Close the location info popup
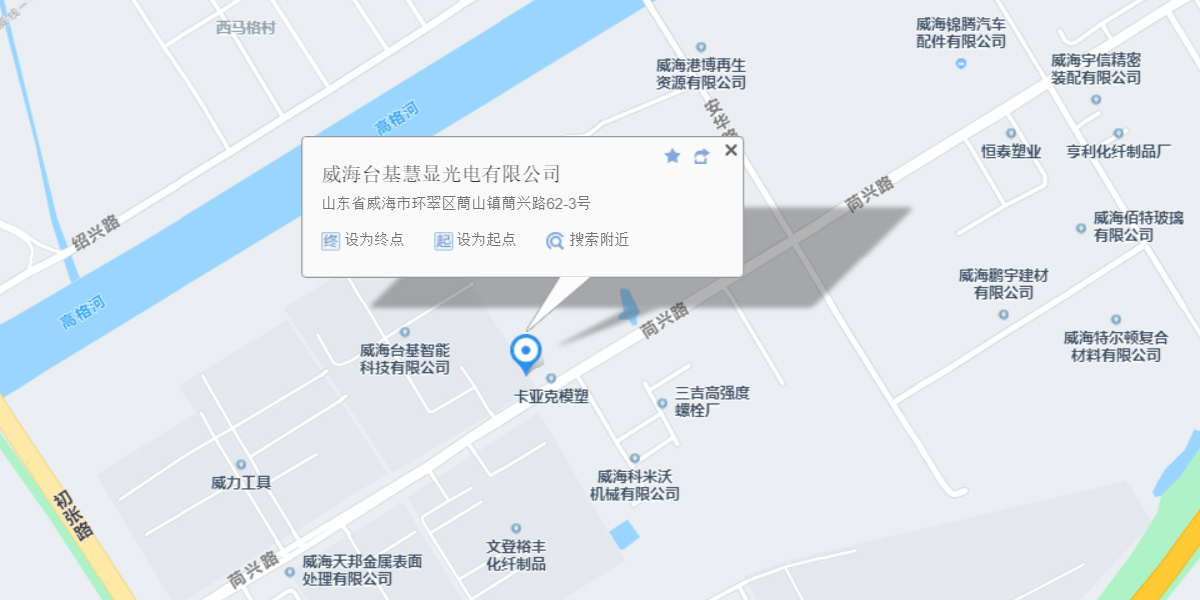 pyautogui.click(x=731, y=150)
